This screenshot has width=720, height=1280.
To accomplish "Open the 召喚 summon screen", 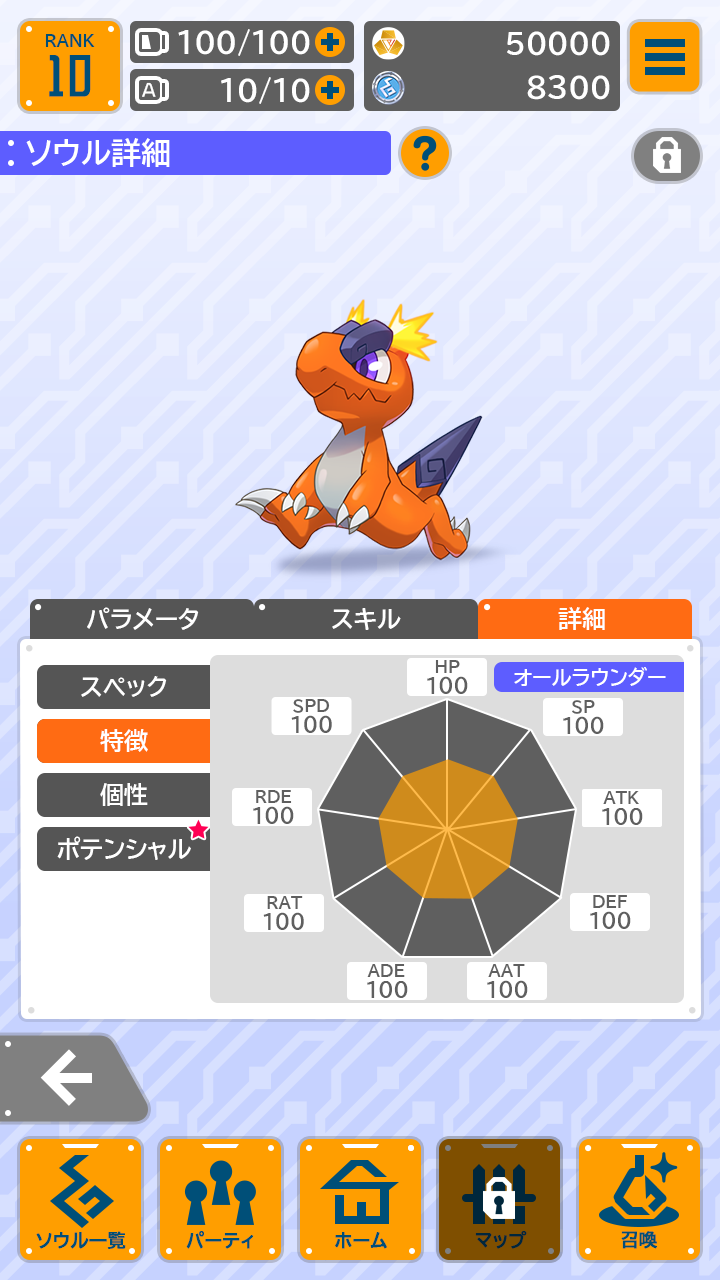I will pyautogui.click(x=639, y=1199).
